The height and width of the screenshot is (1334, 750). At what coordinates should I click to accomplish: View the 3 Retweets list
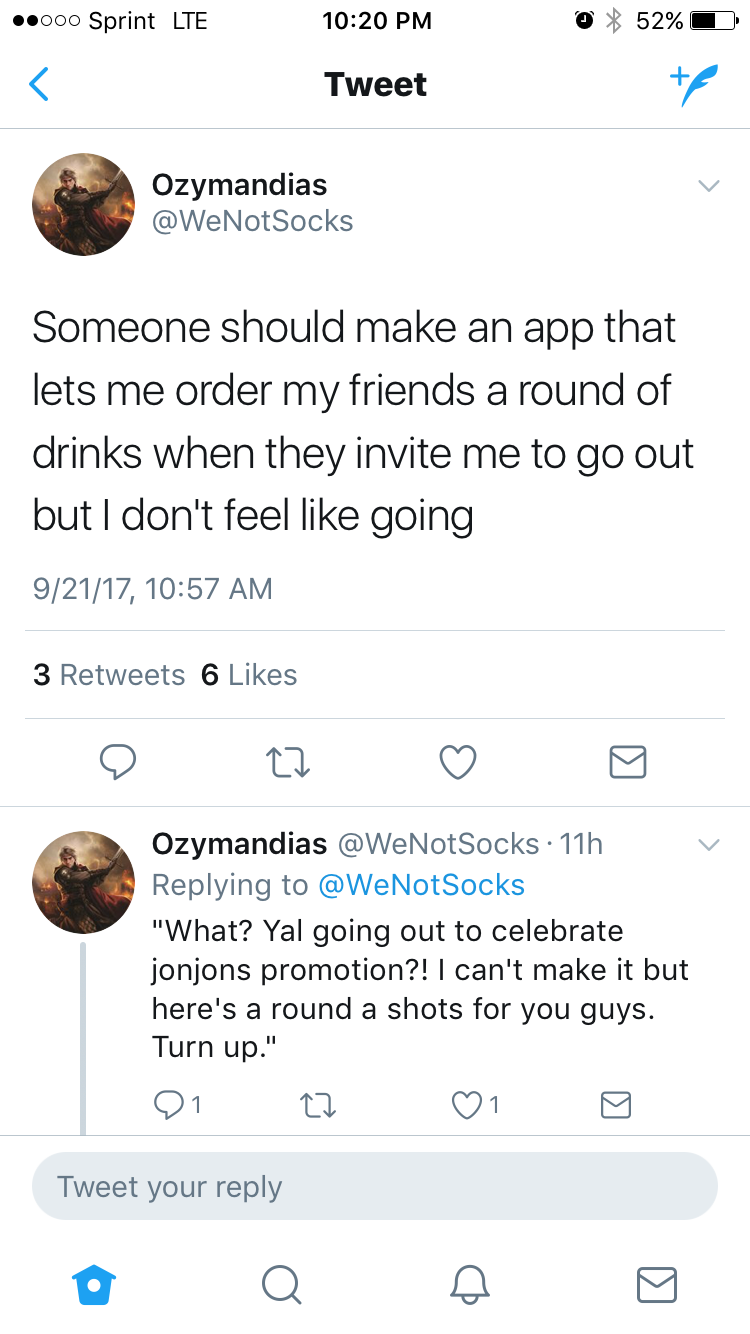coord(109,675)
